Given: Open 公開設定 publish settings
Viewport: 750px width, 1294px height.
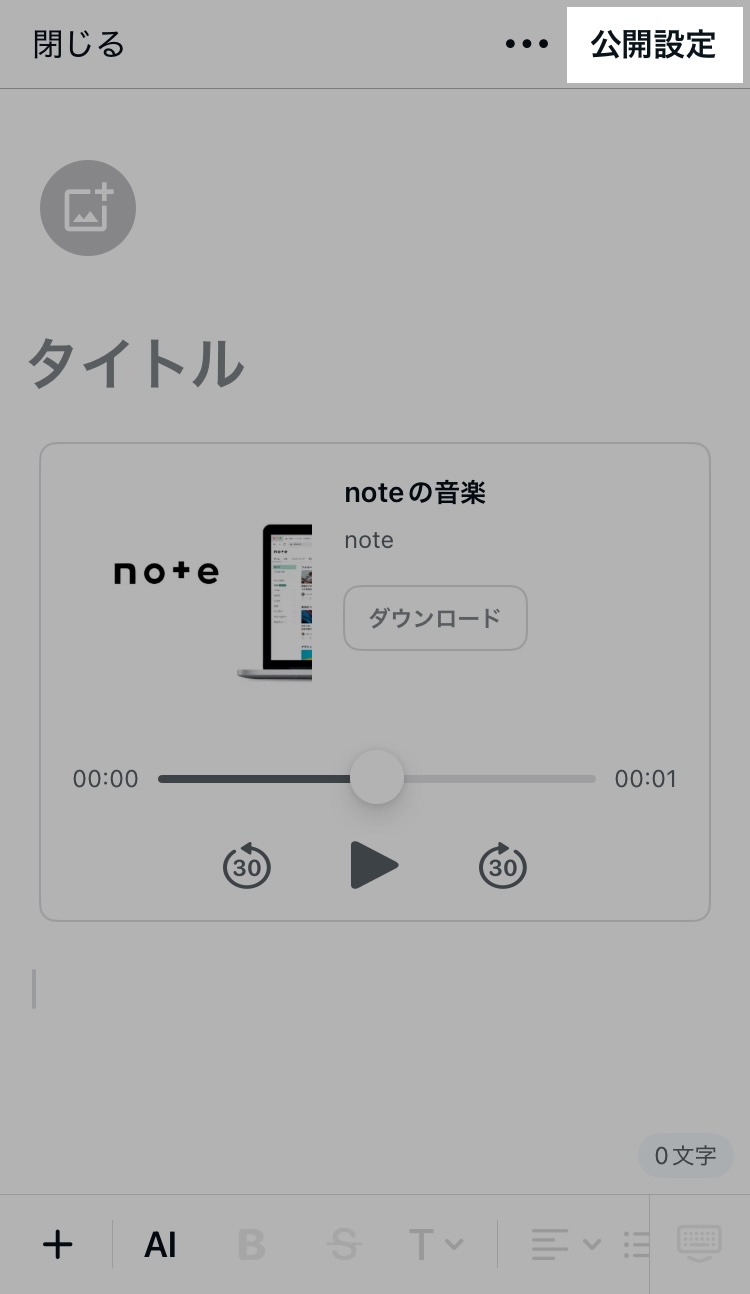Looking at the screenshot, I should [x=653, y=44].
